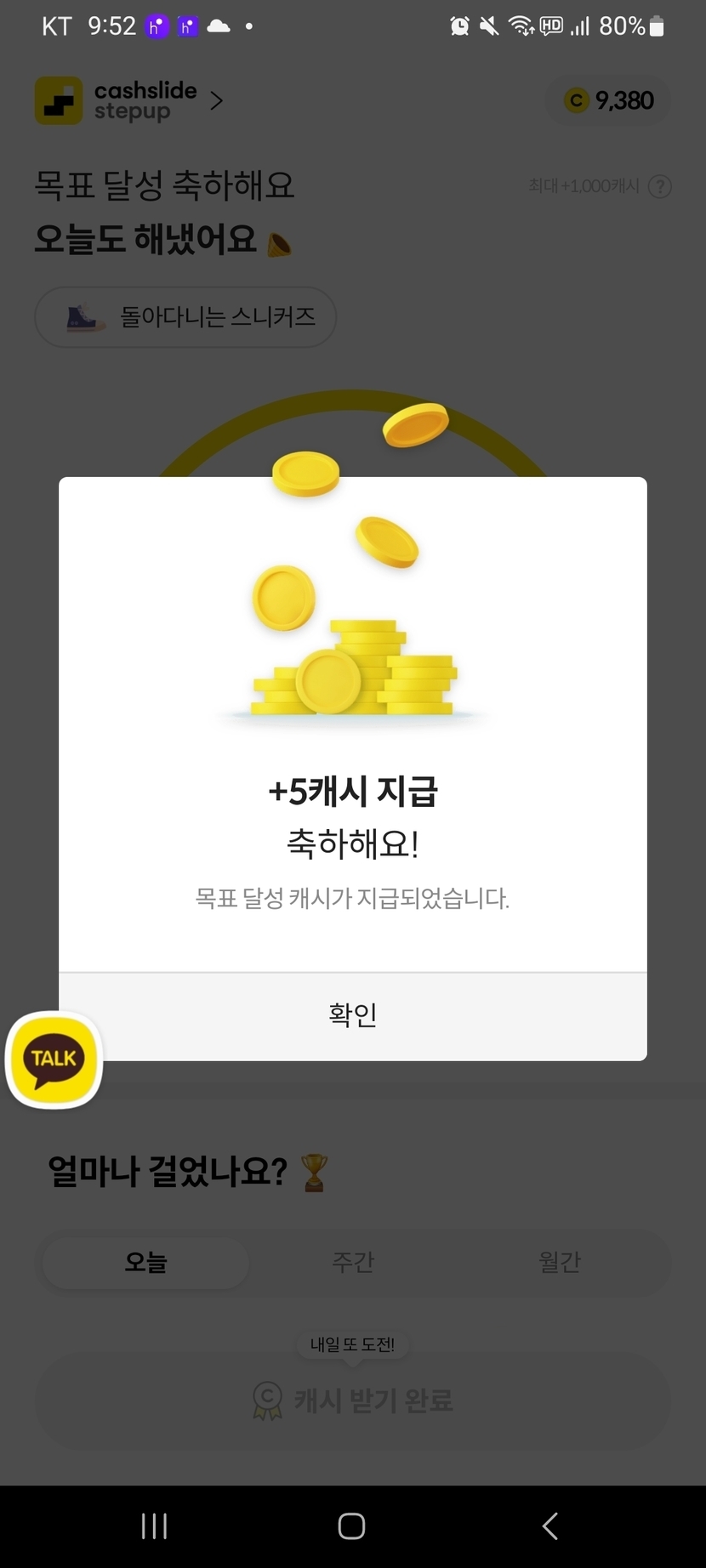
Task: Confirm the reward dialog with 확인
Action: click(x=352, y=1015)
